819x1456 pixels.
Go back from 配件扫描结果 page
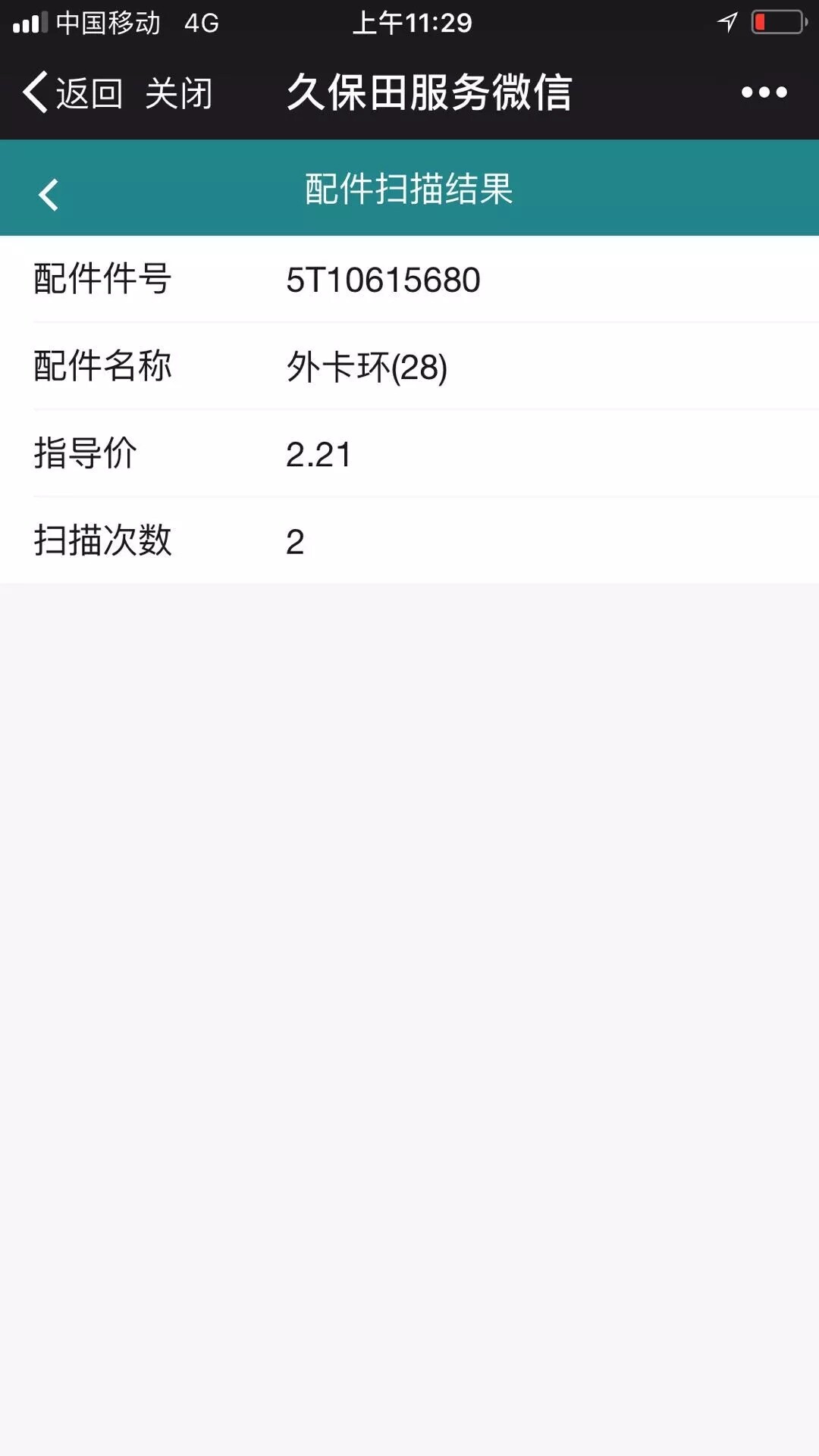point(49,194)
